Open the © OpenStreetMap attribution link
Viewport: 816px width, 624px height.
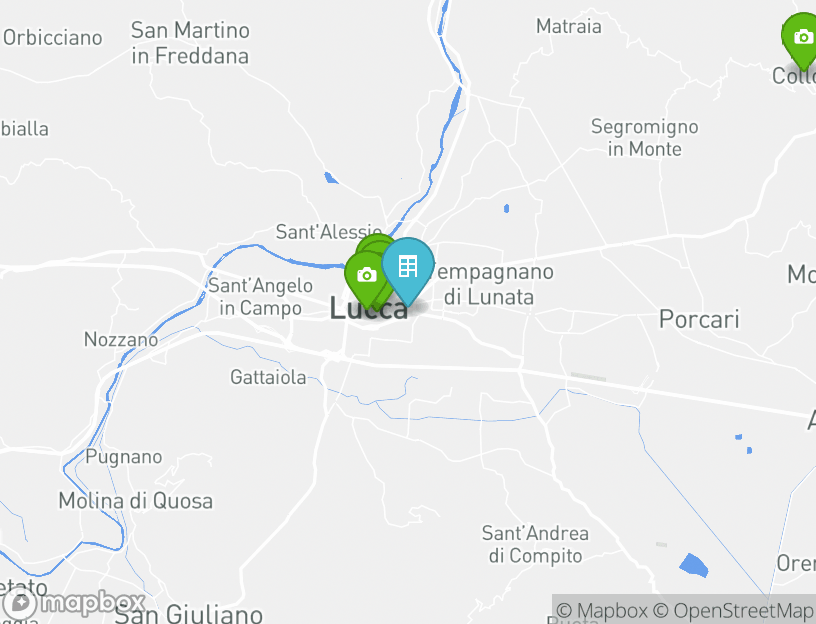tap(734, 610)
